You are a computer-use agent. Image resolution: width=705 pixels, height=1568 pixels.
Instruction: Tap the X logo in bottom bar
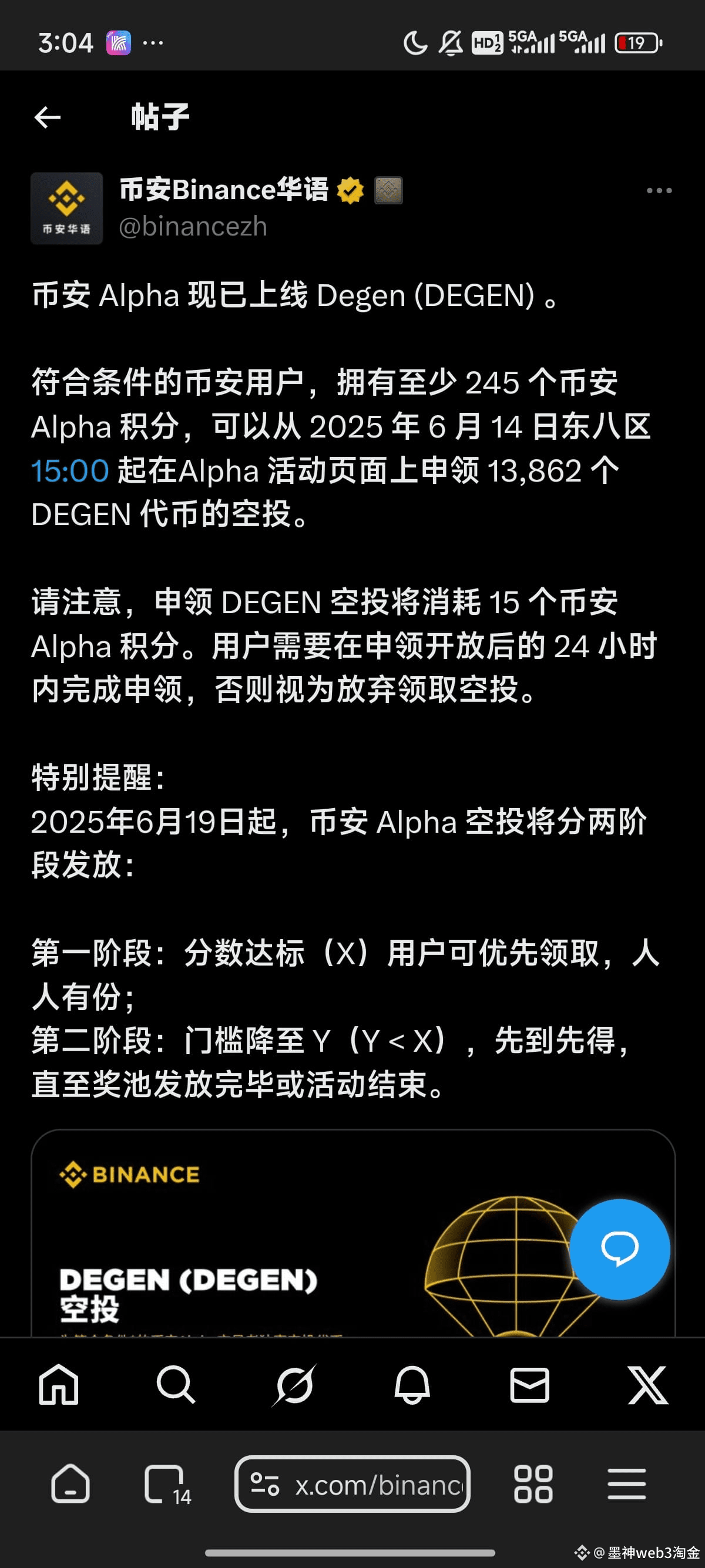(647, 1387)
